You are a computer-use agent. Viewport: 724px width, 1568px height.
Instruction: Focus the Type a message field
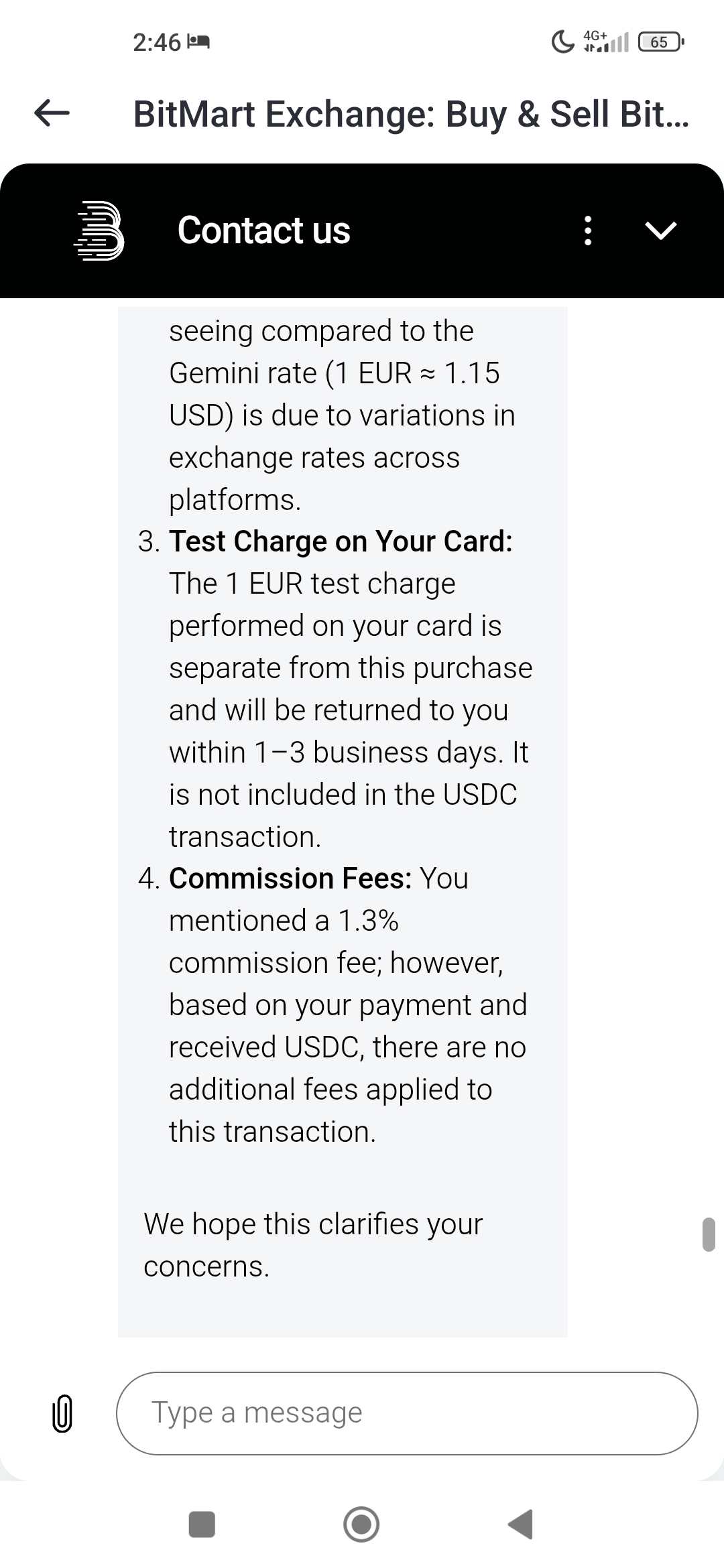tap(407, 1413)
